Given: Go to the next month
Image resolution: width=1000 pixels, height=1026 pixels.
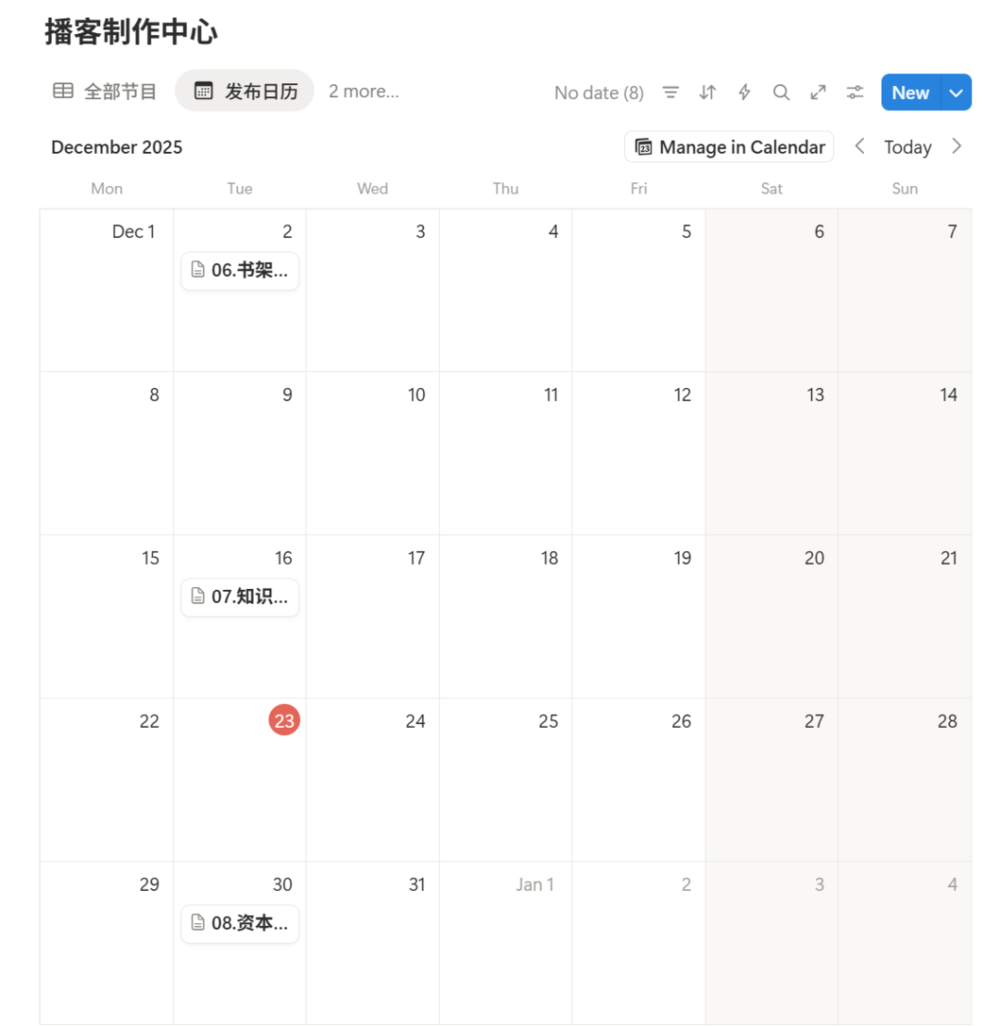Looking at the screenshot, I should pos(956,147).
